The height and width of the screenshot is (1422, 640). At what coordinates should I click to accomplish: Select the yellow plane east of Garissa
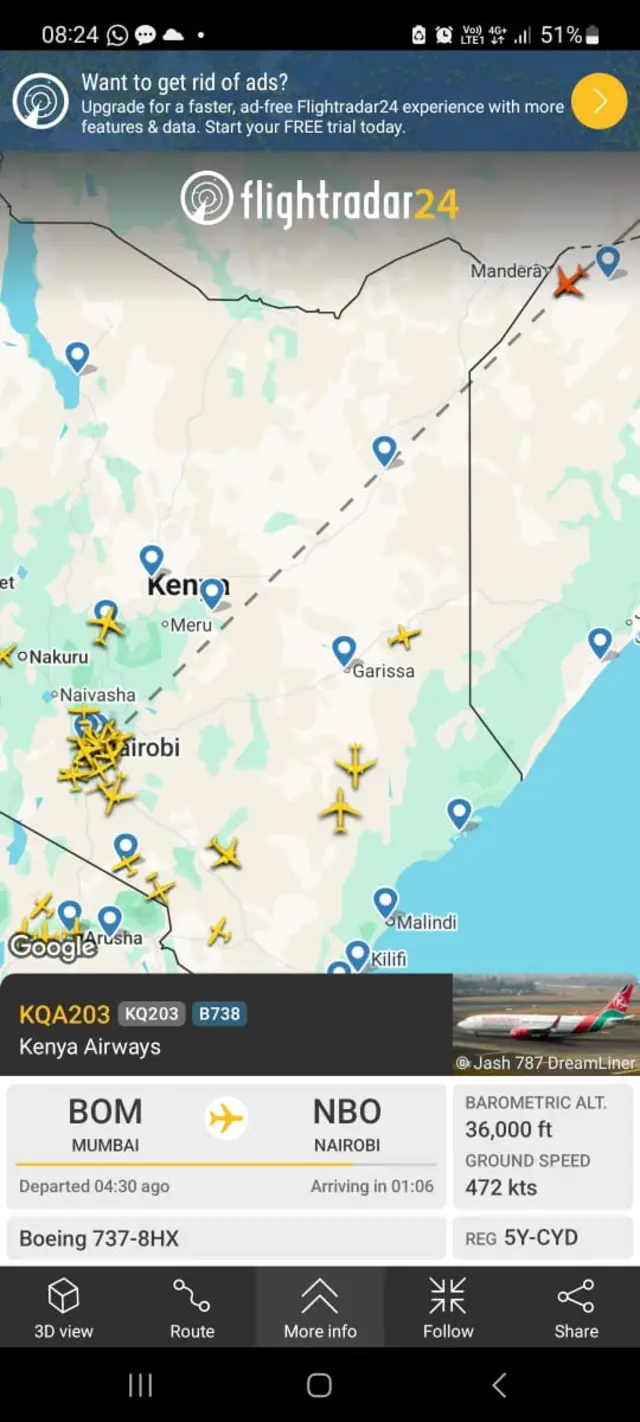403,636
